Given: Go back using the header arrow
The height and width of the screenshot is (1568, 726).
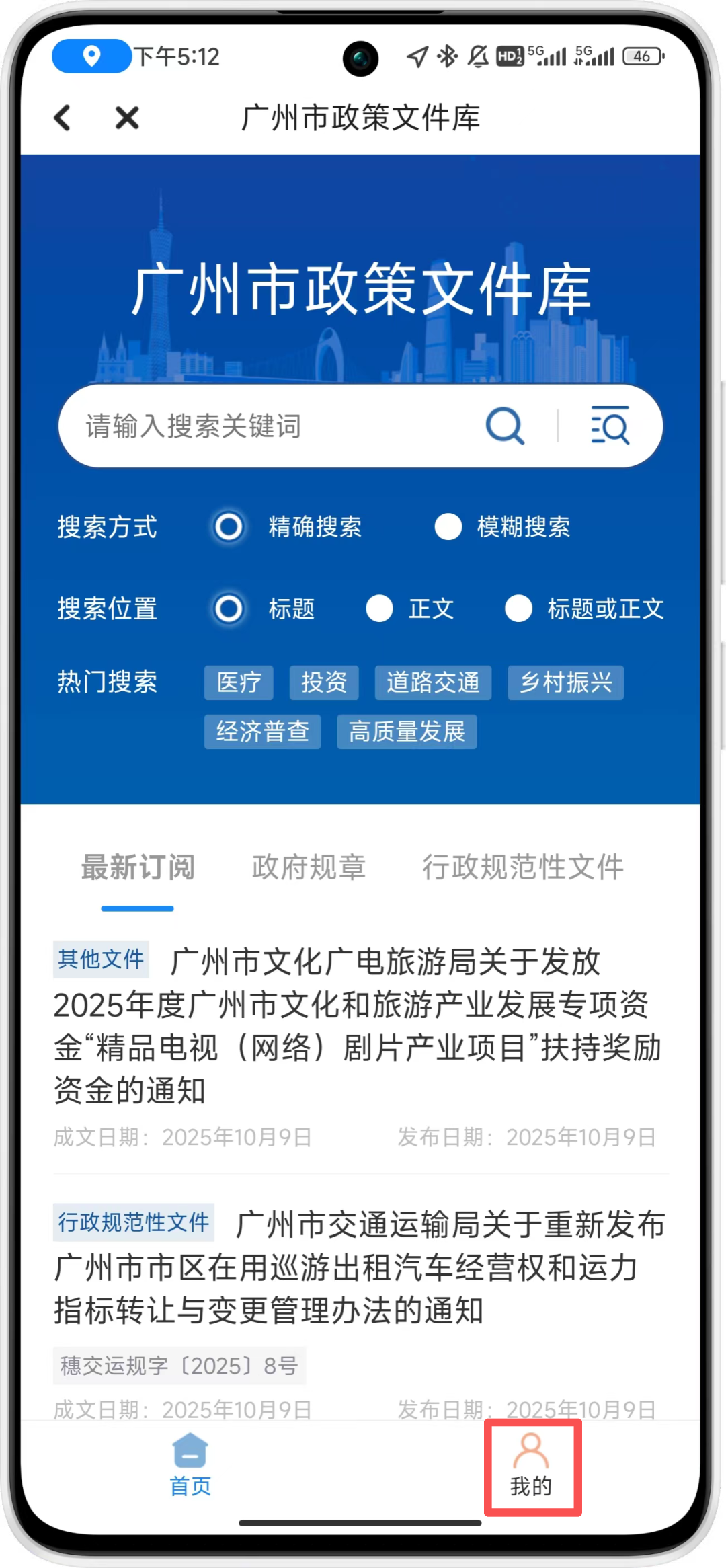Looking at the screenshot, I should 63,118.
